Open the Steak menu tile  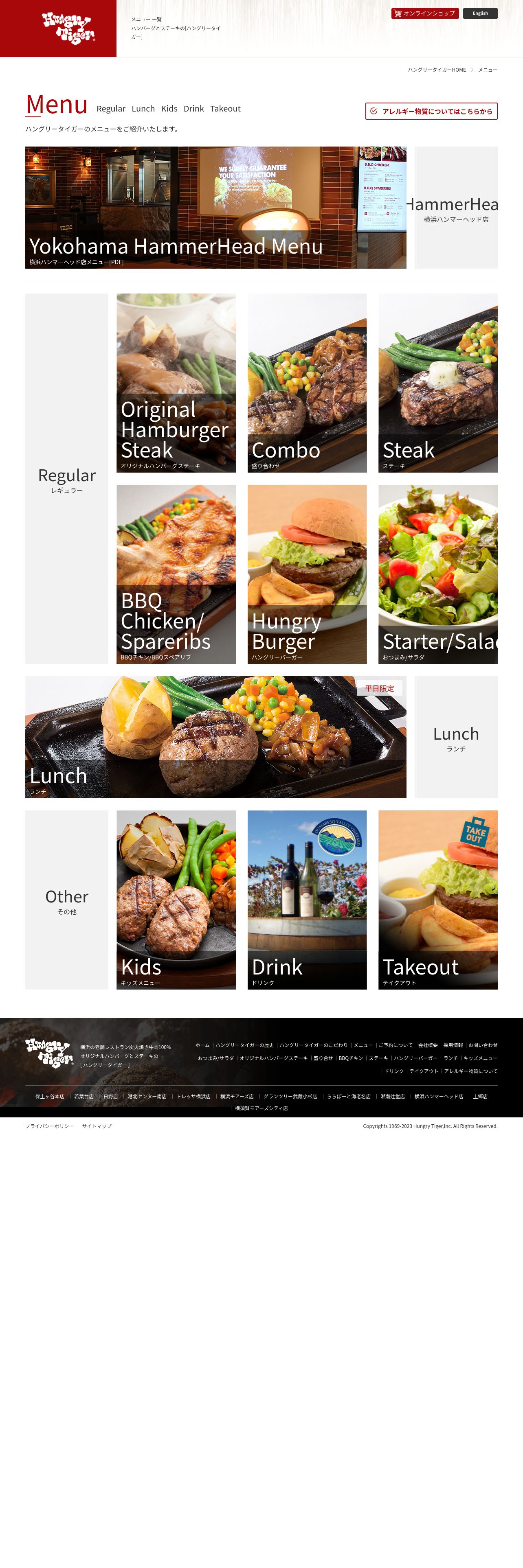[438, 383]
